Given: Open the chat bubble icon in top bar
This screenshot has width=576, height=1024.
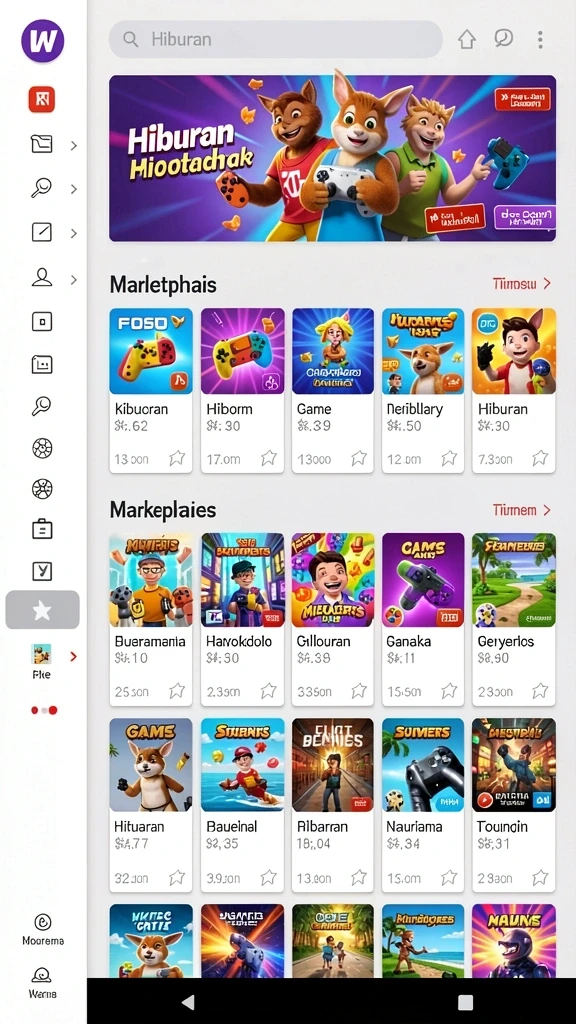Looking at the screenshot, I should coord(504,39).
